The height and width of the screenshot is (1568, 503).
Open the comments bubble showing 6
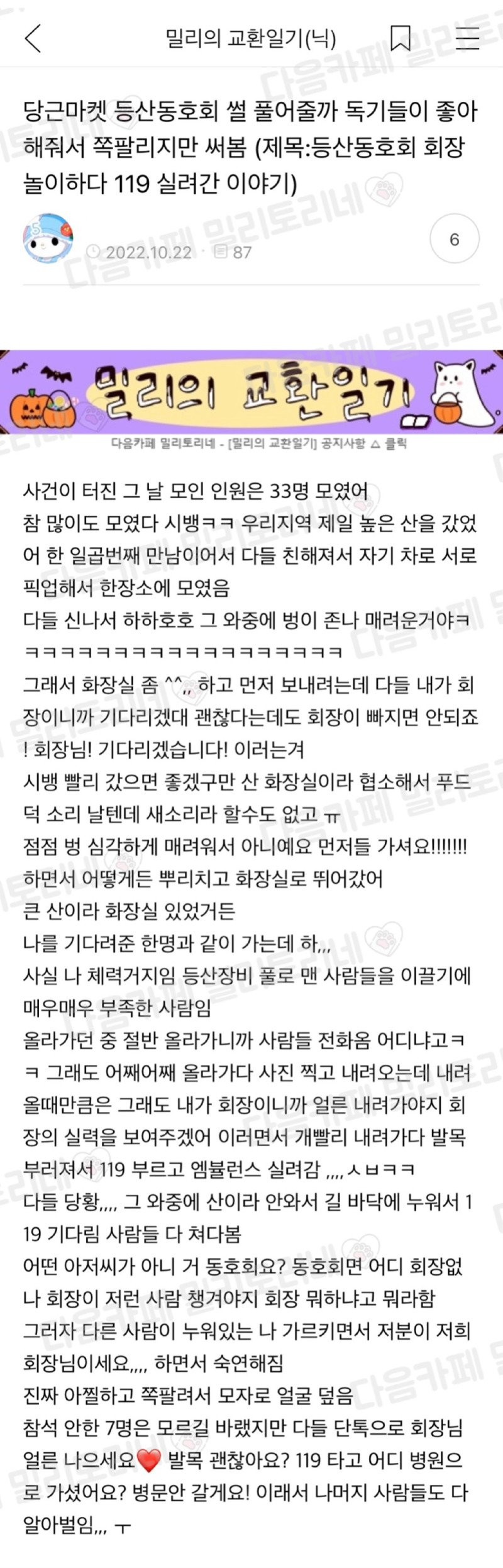tap(454, 240)
